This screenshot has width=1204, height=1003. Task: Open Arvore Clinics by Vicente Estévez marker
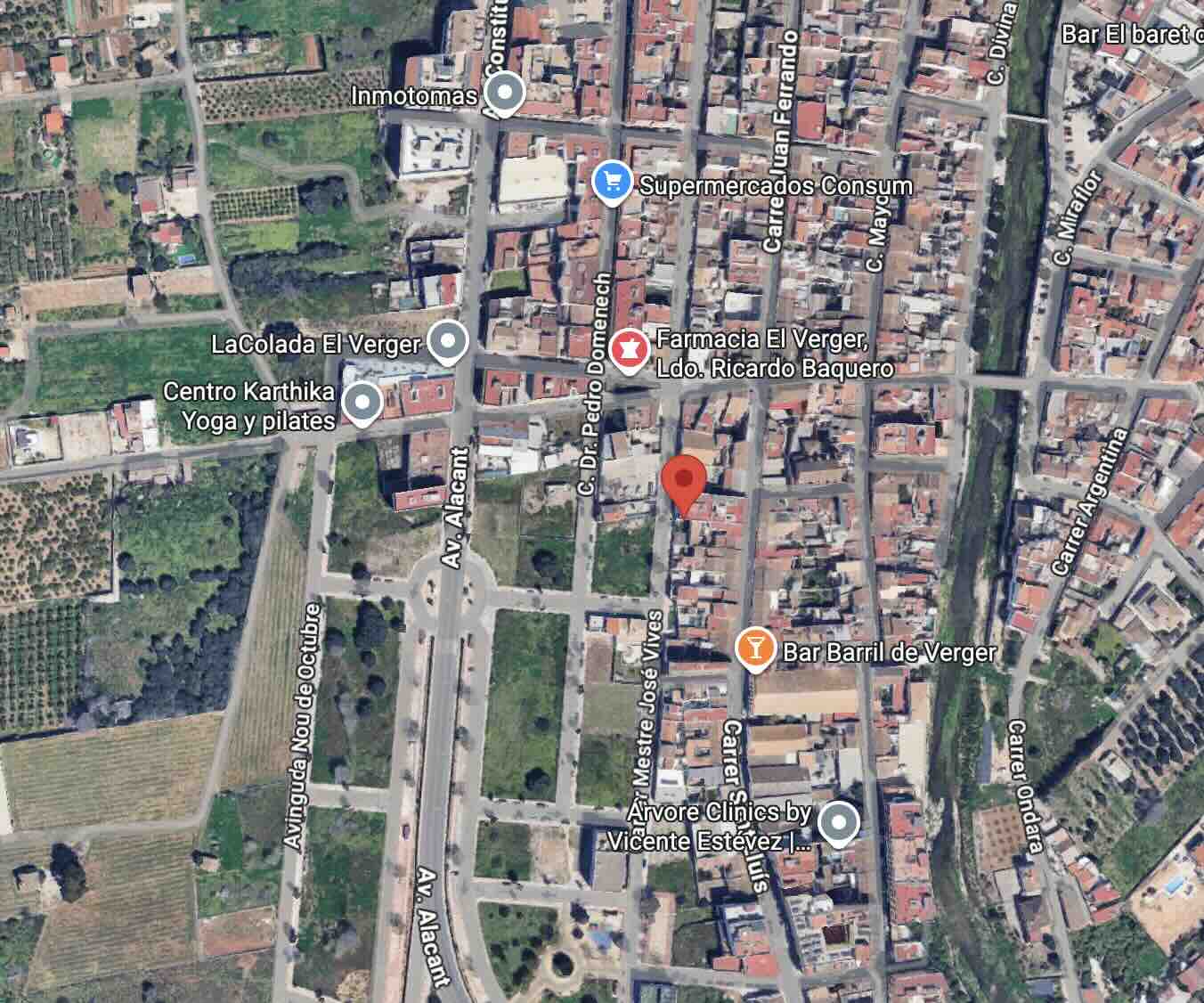838,822
